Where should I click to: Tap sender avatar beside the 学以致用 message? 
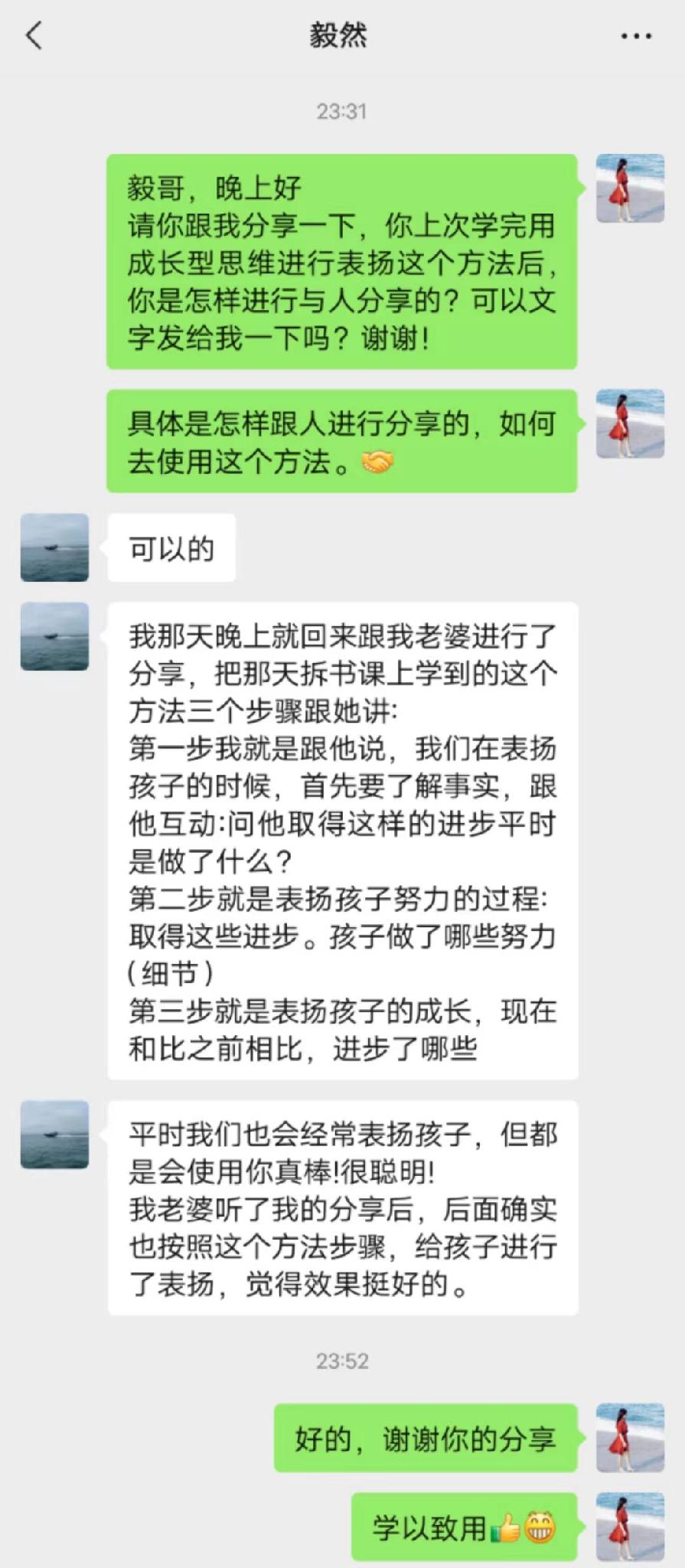coord(629,1526)
